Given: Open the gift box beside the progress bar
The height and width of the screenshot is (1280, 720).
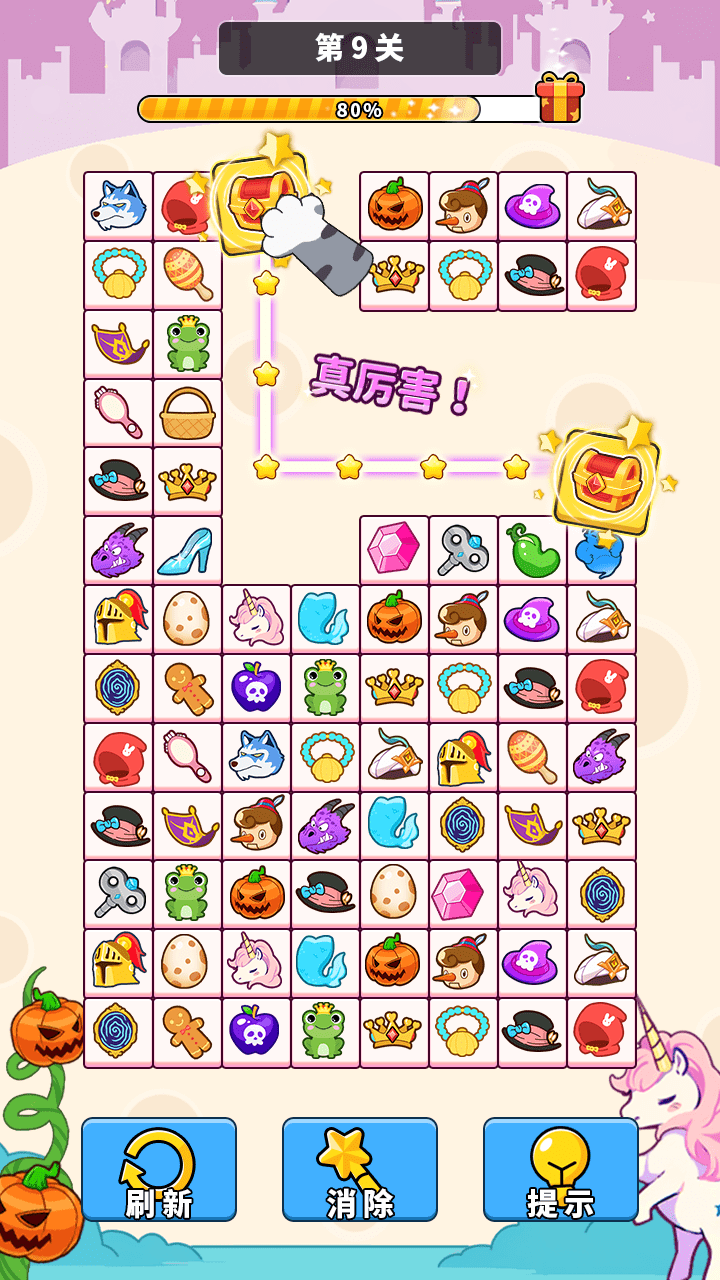Looking at the screenshot, I should 560,99.
